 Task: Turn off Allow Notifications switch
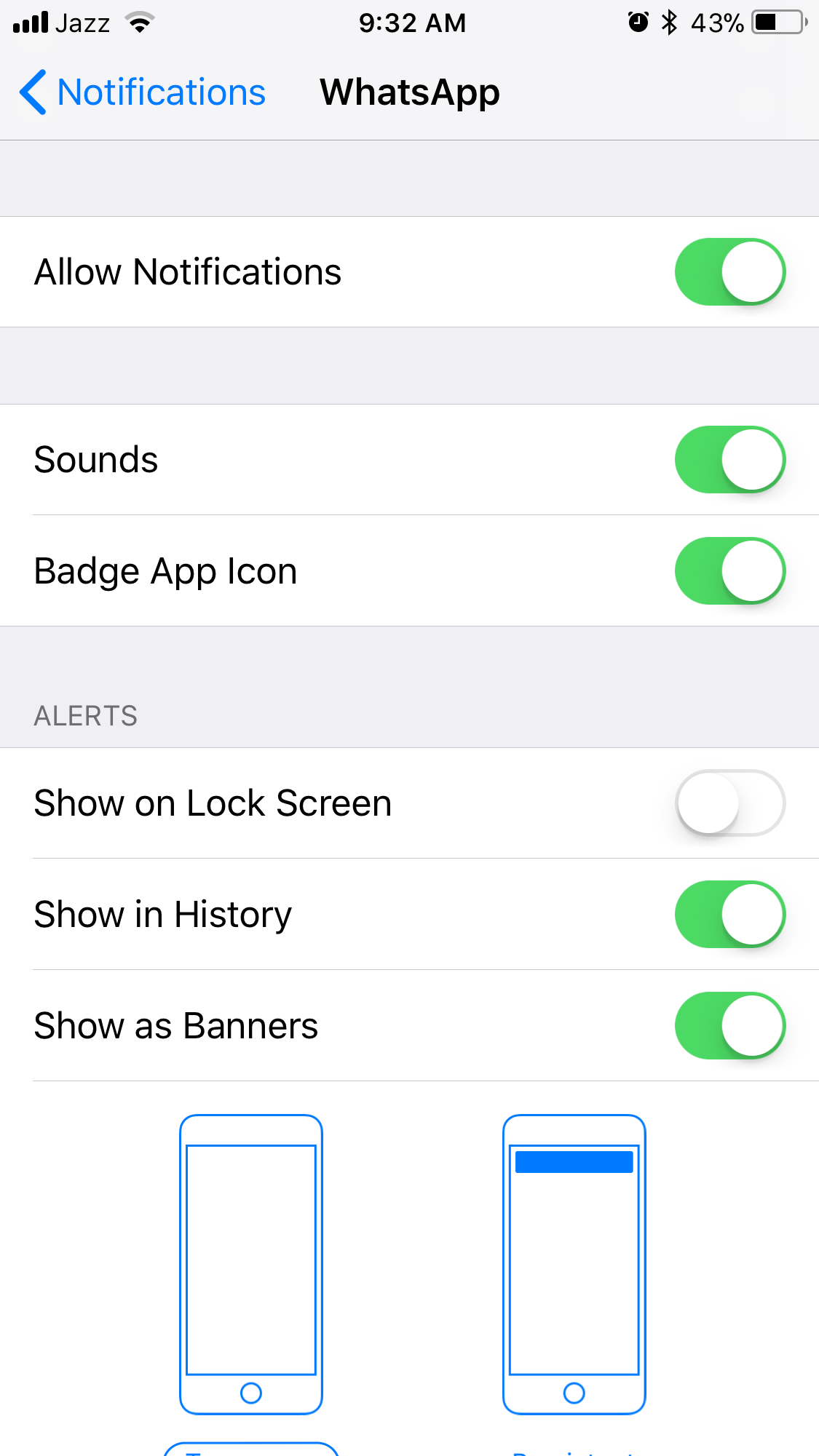click(729, 271)
